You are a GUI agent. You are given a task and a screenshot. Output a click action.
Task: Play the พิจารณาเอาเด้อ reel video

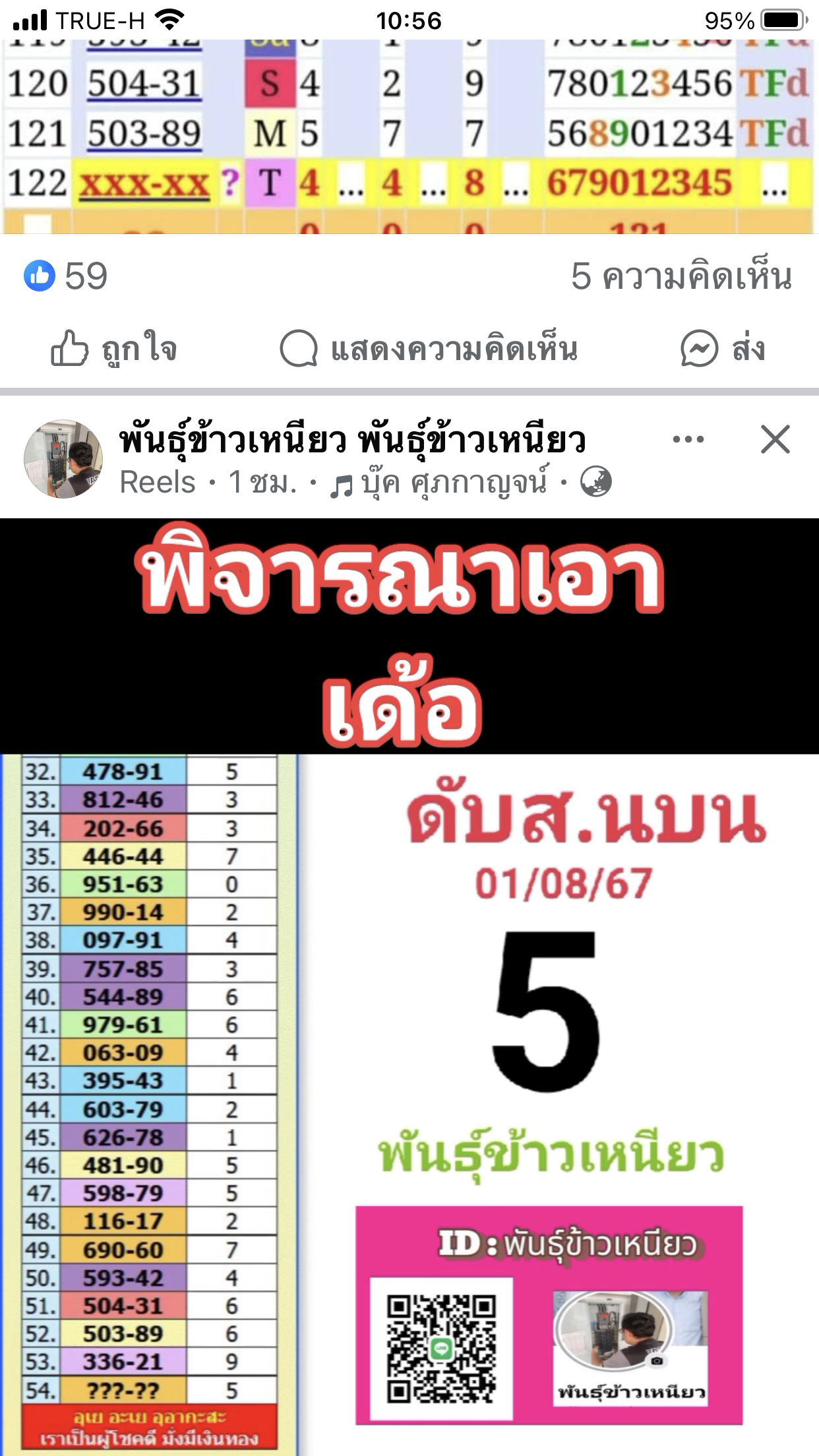coord(409,989)
